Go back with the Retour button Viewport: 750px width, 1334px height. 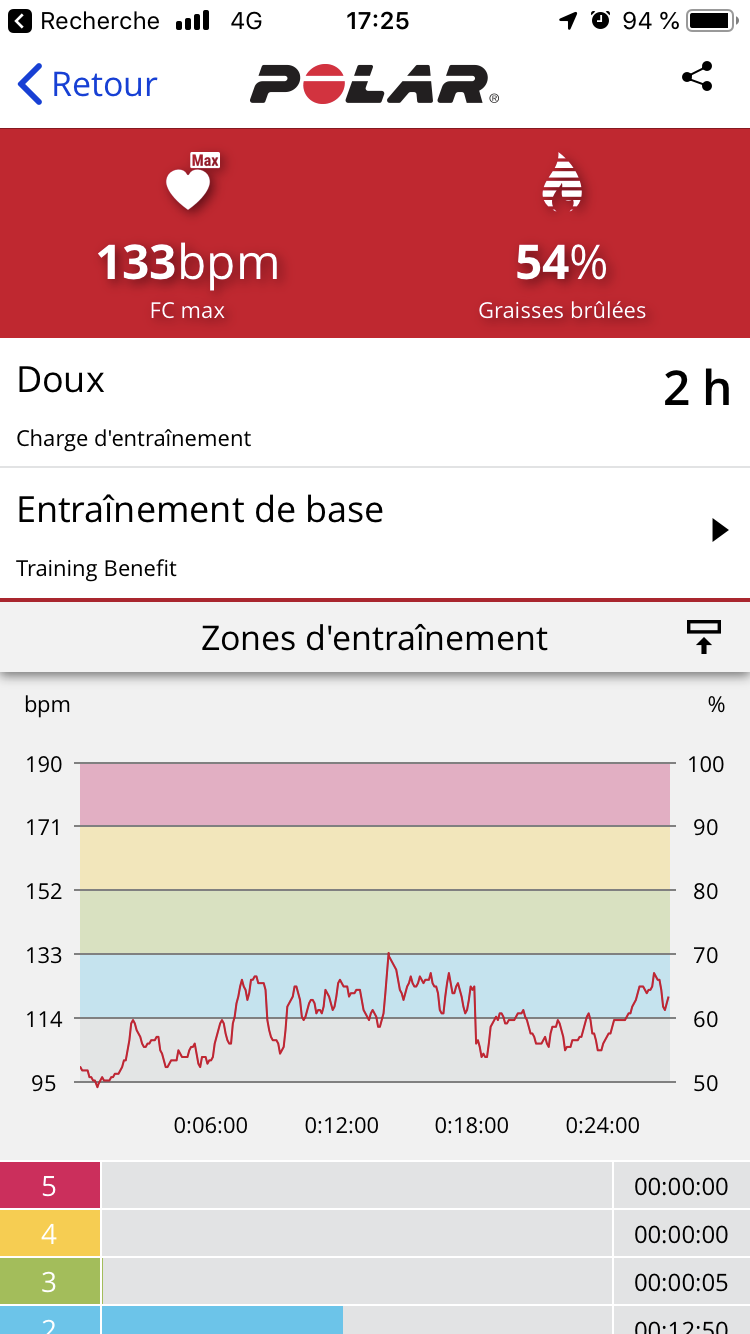point(88,84)
